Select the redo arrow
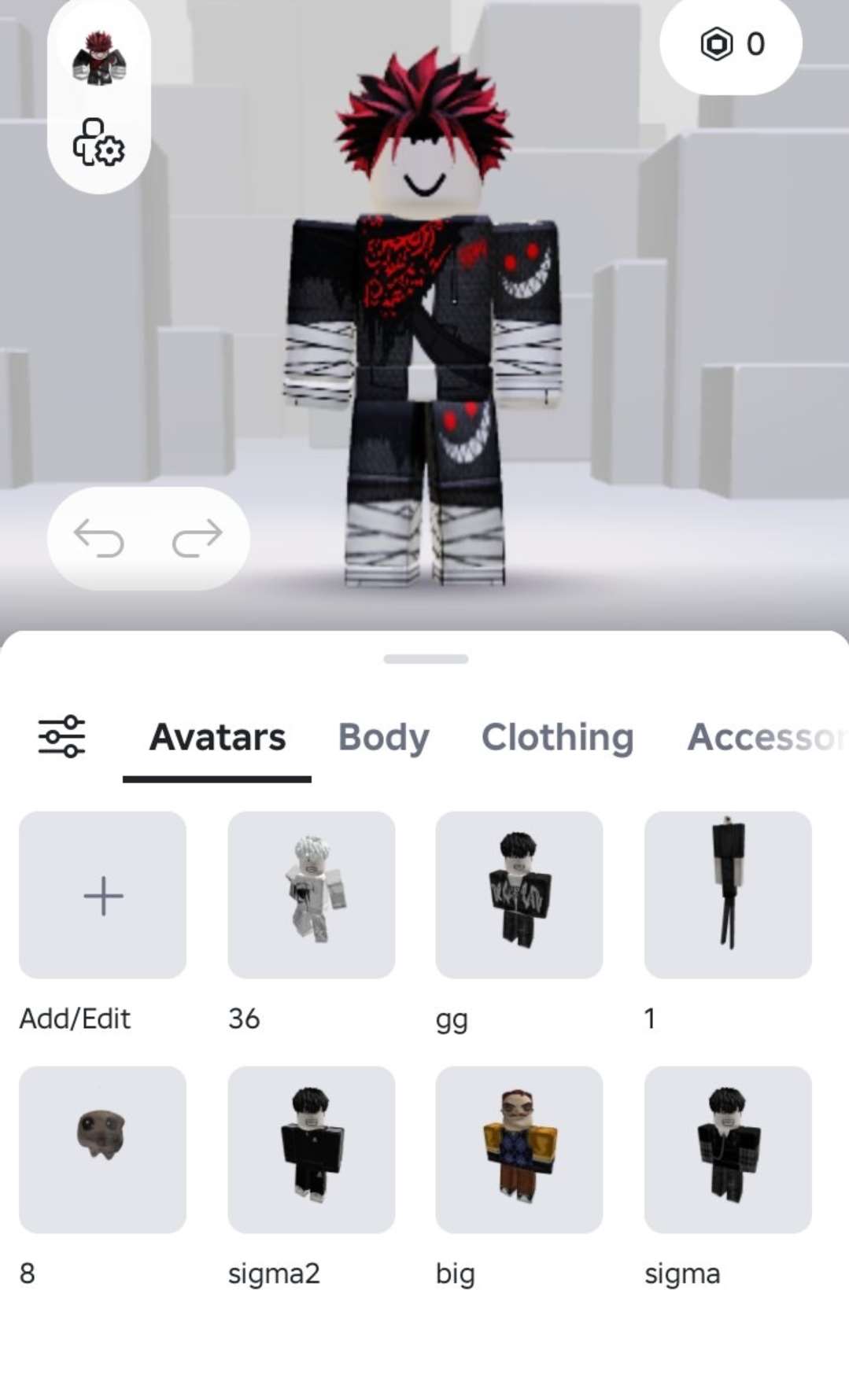This screenshot has width=849, height=1400. 197,537
